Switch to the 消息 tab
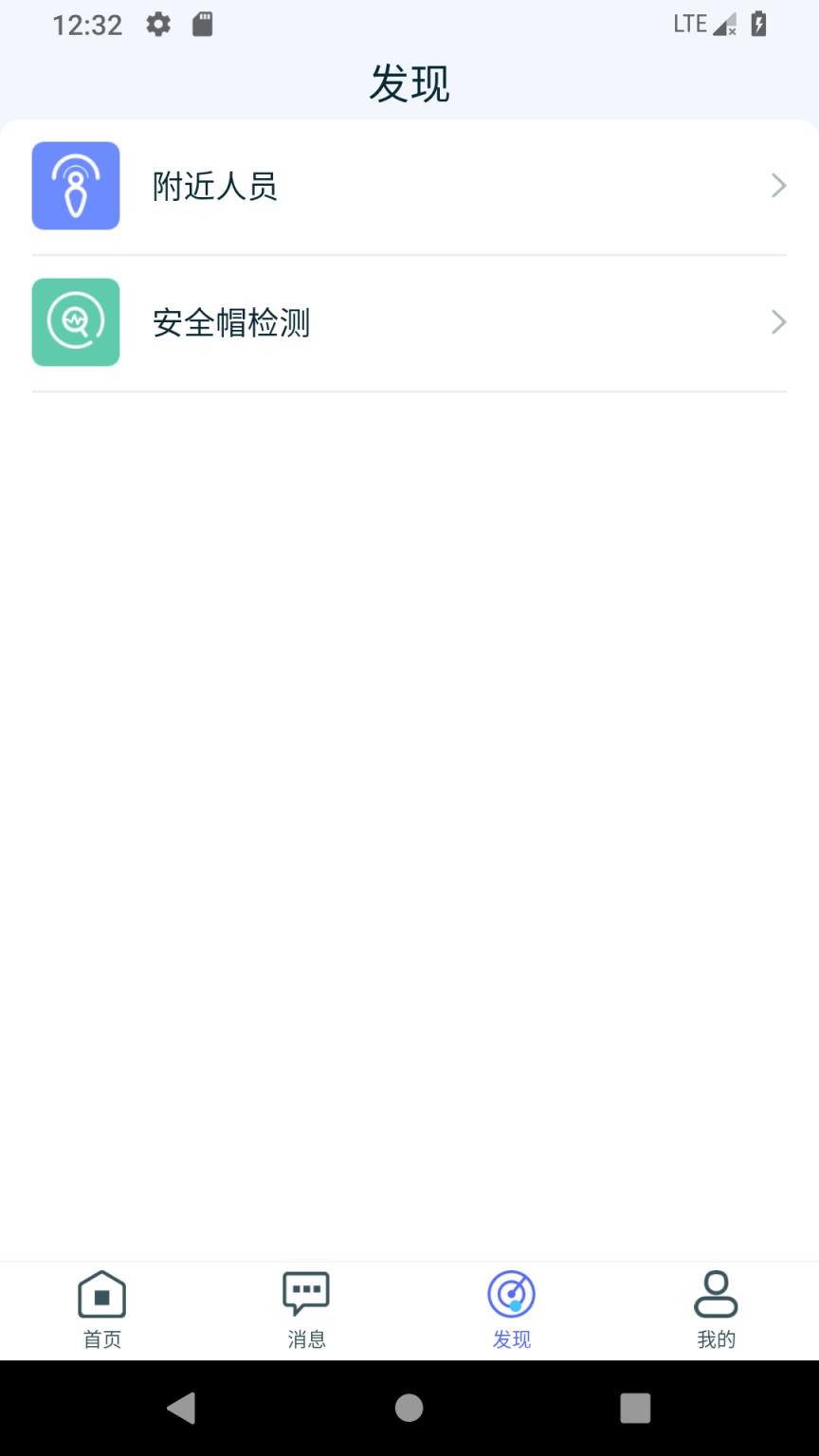This screenshot has width=819, height=1456. point(306,1311)
